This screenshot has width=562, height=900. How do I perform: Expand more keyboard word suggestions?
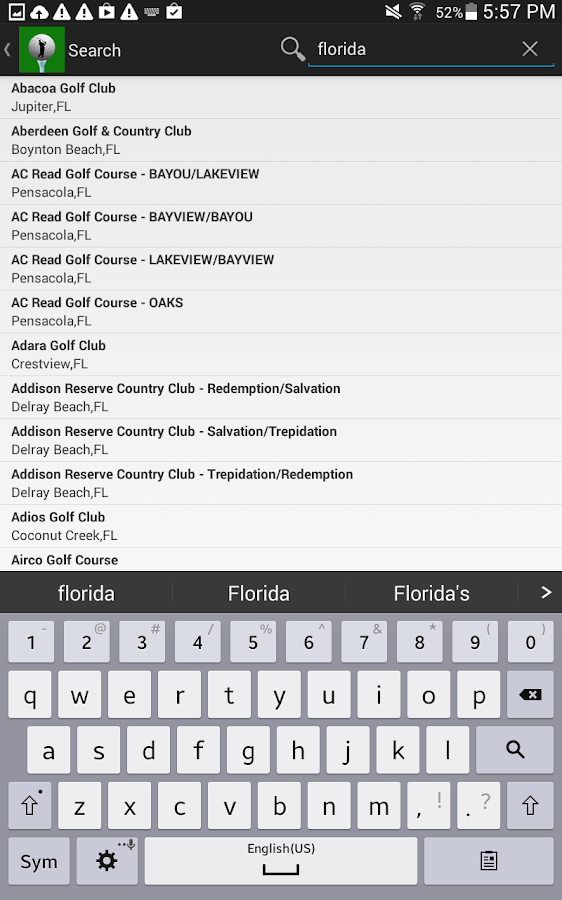(545, 593)
